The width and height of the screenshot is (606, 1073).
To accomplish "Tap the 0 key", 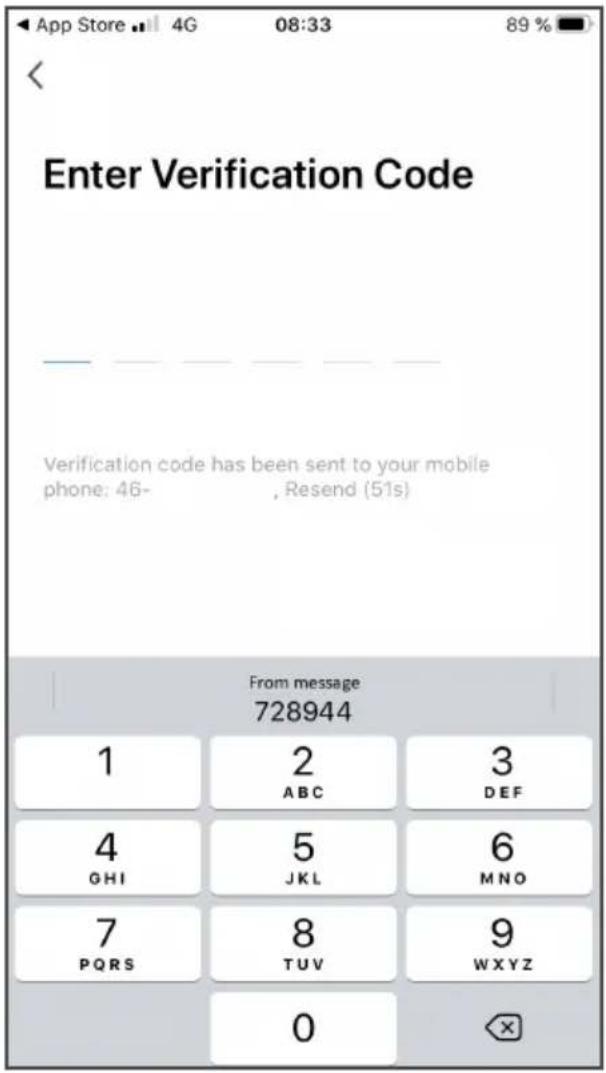I will (x=303, y=1027).
